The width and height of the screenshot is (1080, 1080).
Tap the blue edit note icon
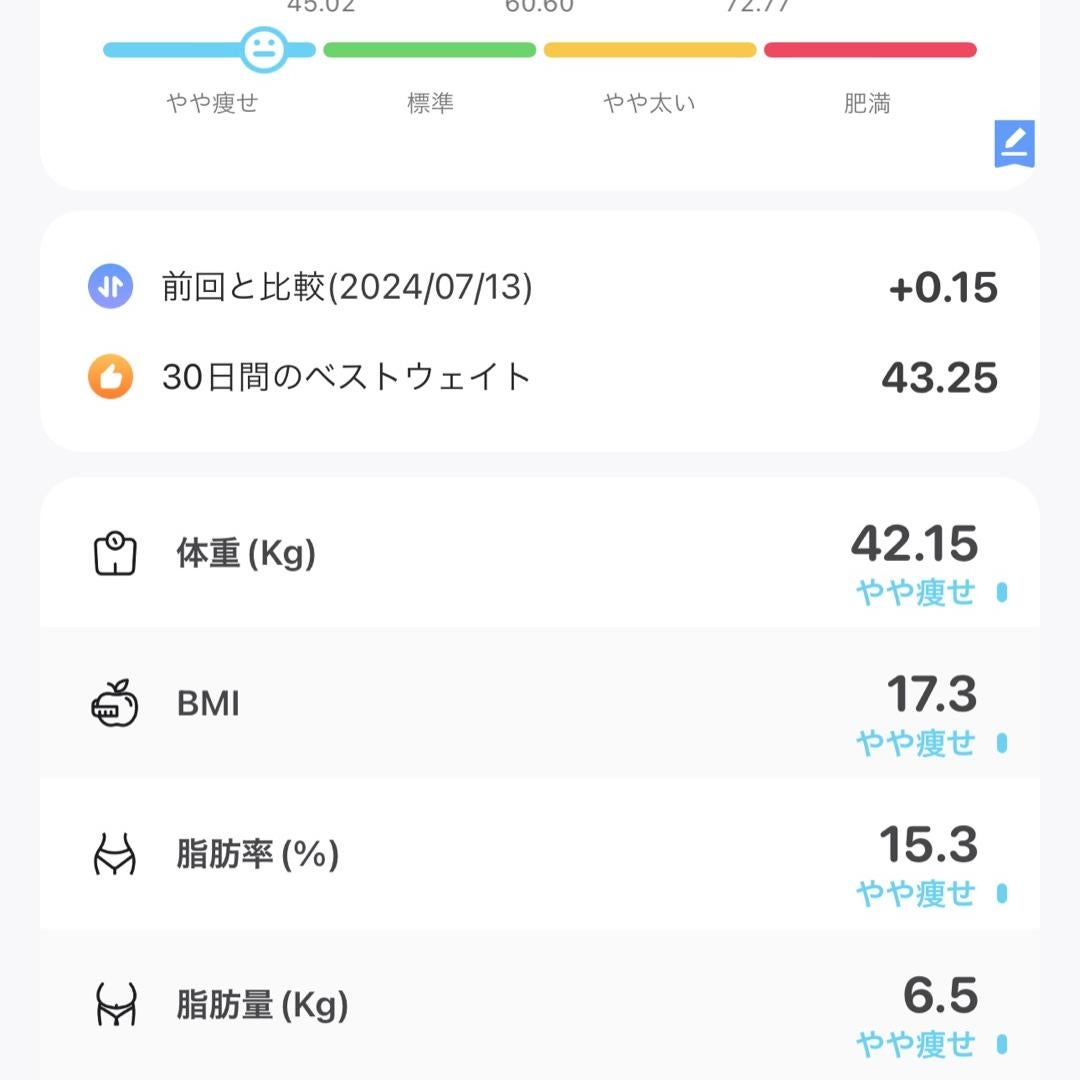pos(1014,145)
